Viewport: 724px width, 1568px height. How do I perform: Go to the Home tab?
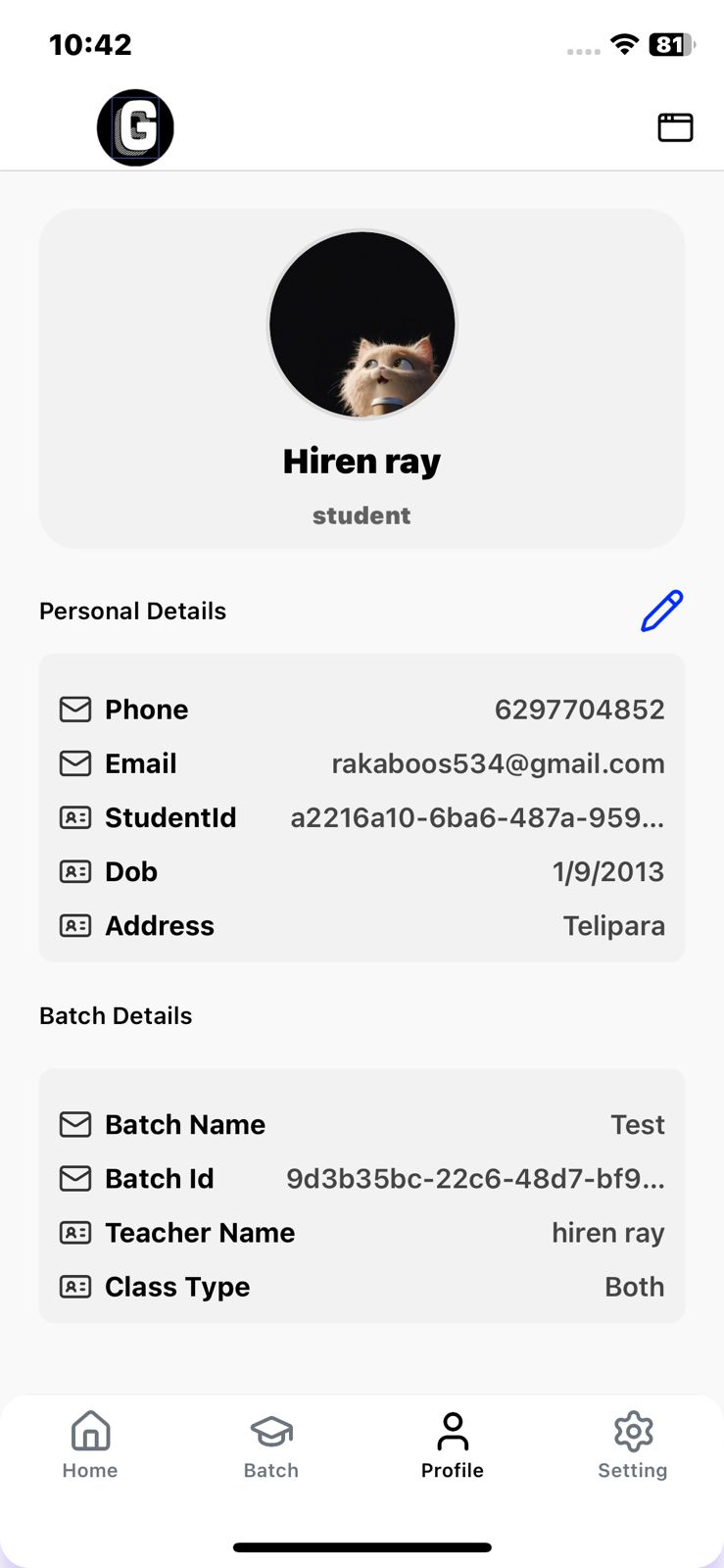pos(90,1445)
